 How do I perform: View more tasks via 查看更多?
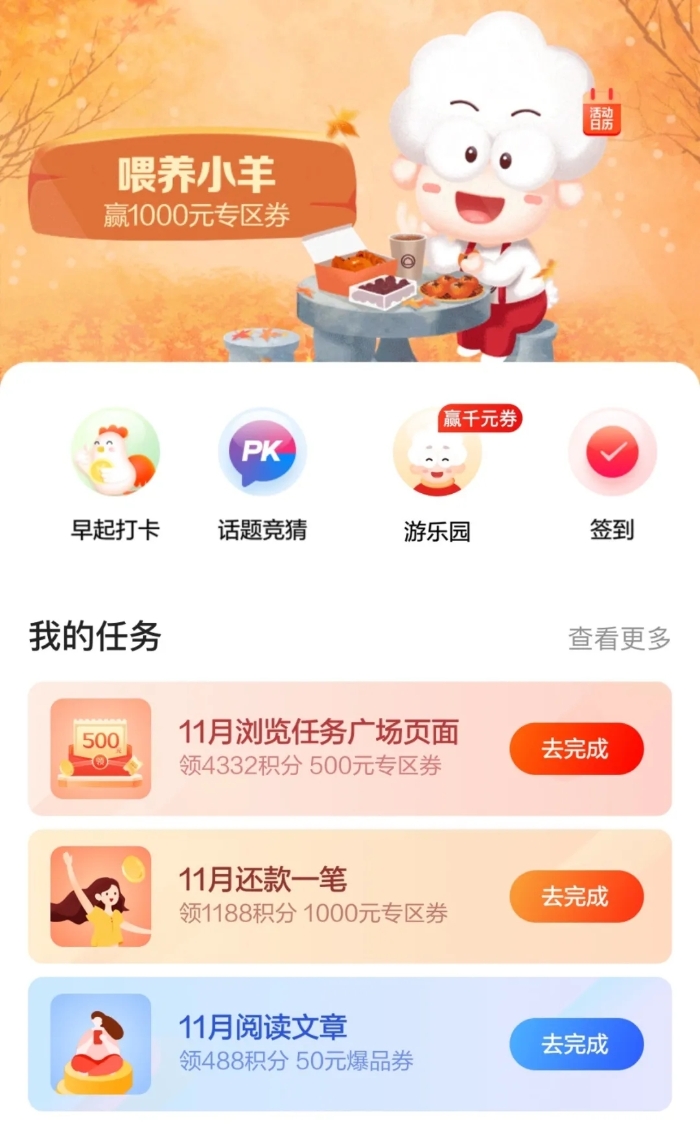pos(619,638)
